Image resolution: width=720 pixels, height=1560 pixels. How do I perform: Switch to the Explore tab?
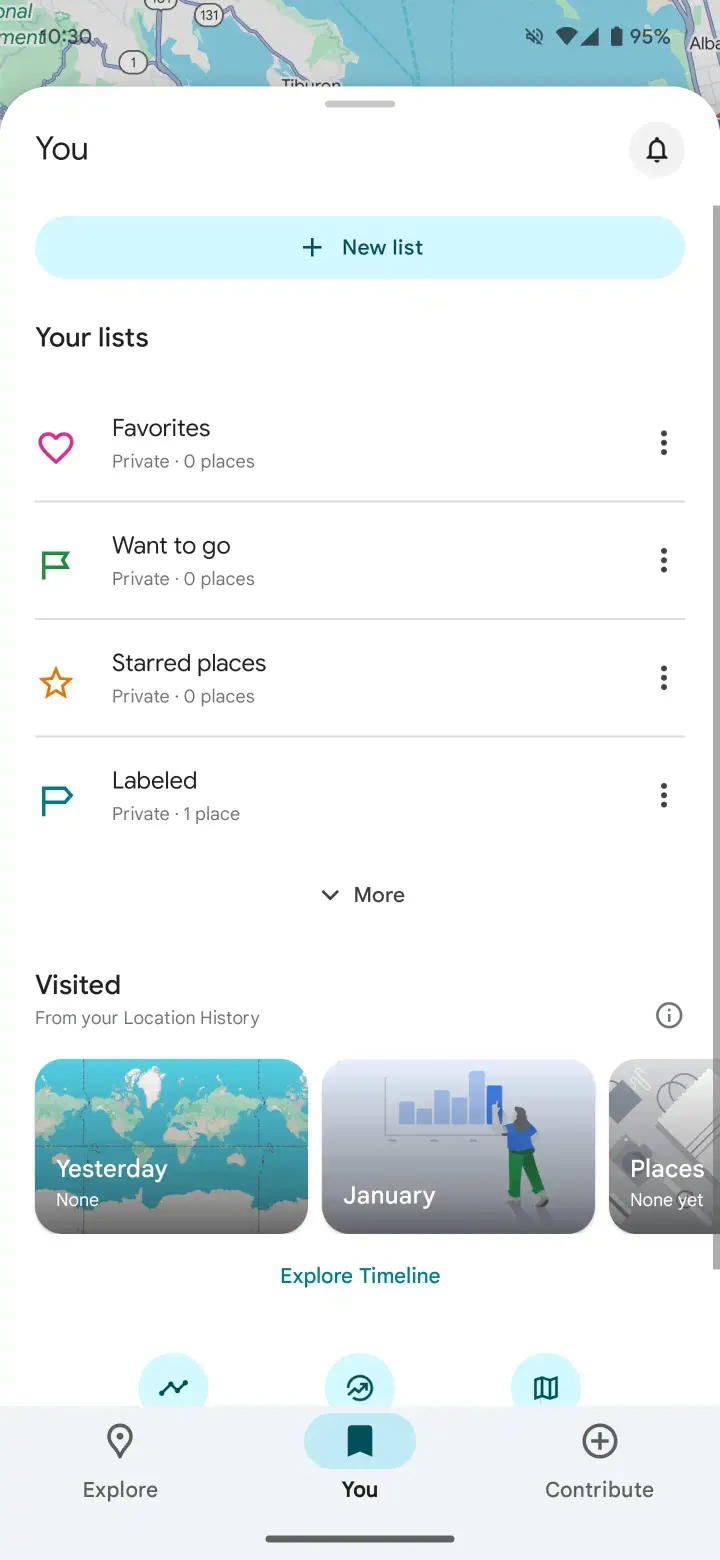click(120, 1461)
